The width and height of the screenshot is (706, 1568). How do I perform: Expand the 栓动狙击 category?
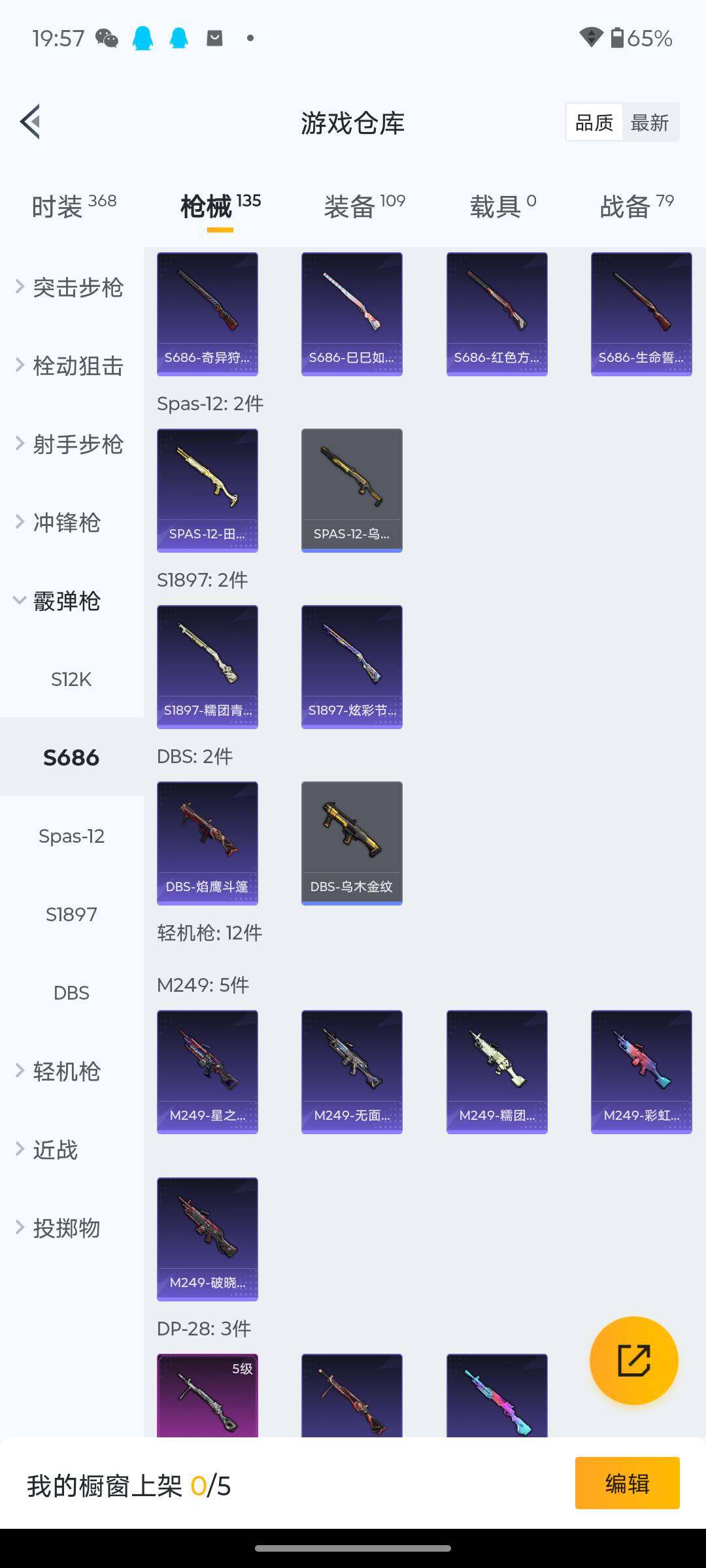click(71, 365)
